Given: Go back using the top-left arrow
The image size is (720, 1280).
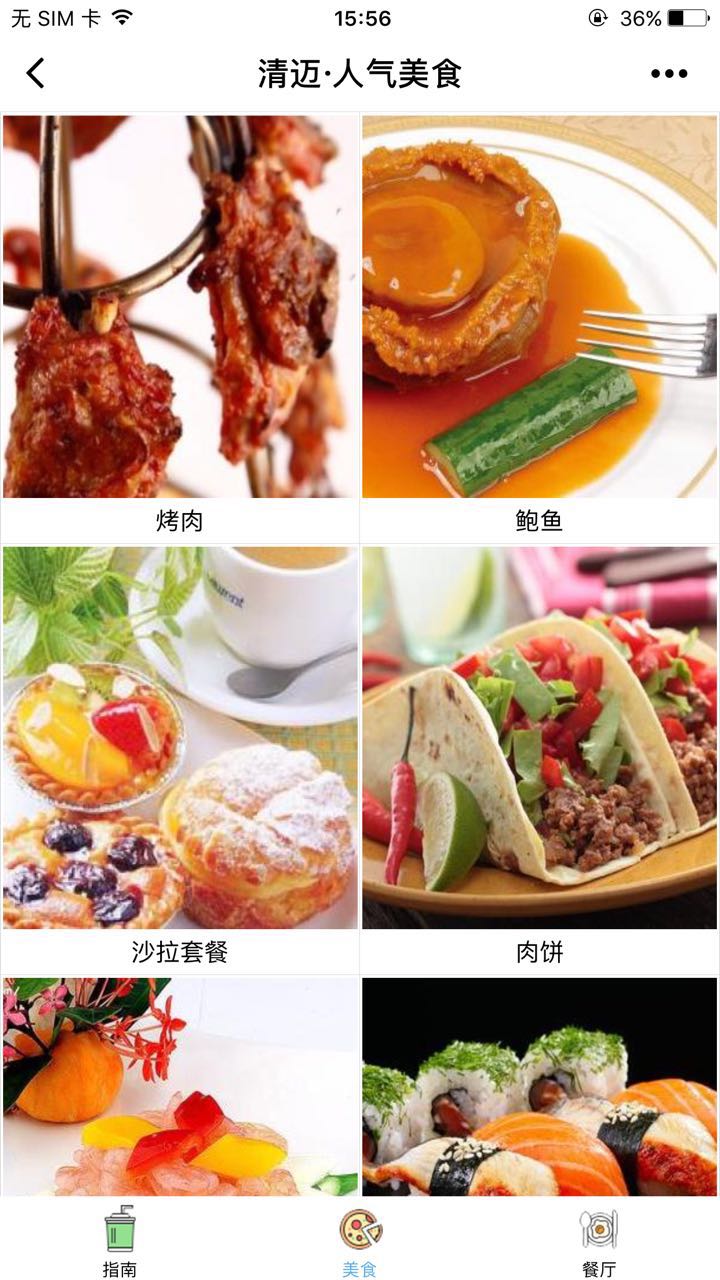Looking at the screenshot, I should 36,73.
